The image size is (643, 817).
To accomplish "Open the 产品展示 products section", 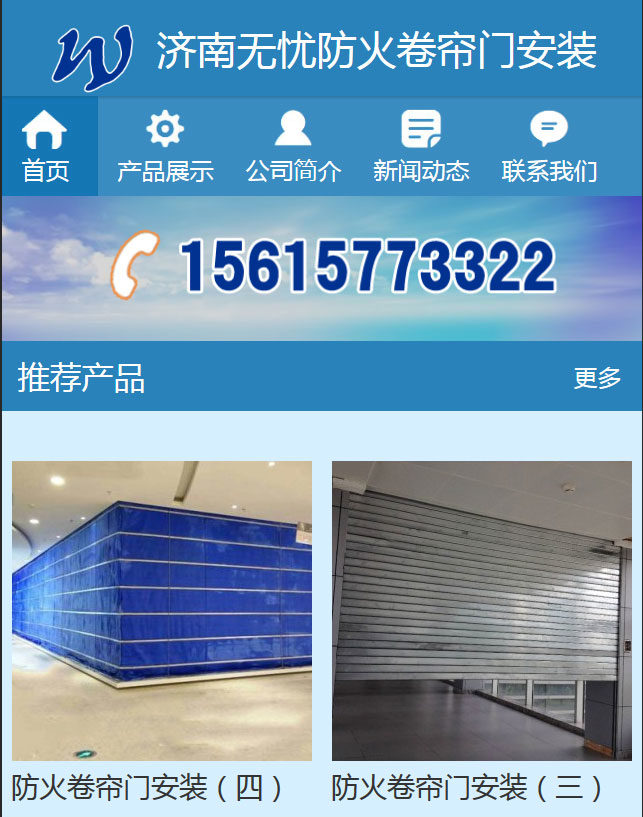I will point(165,148).
